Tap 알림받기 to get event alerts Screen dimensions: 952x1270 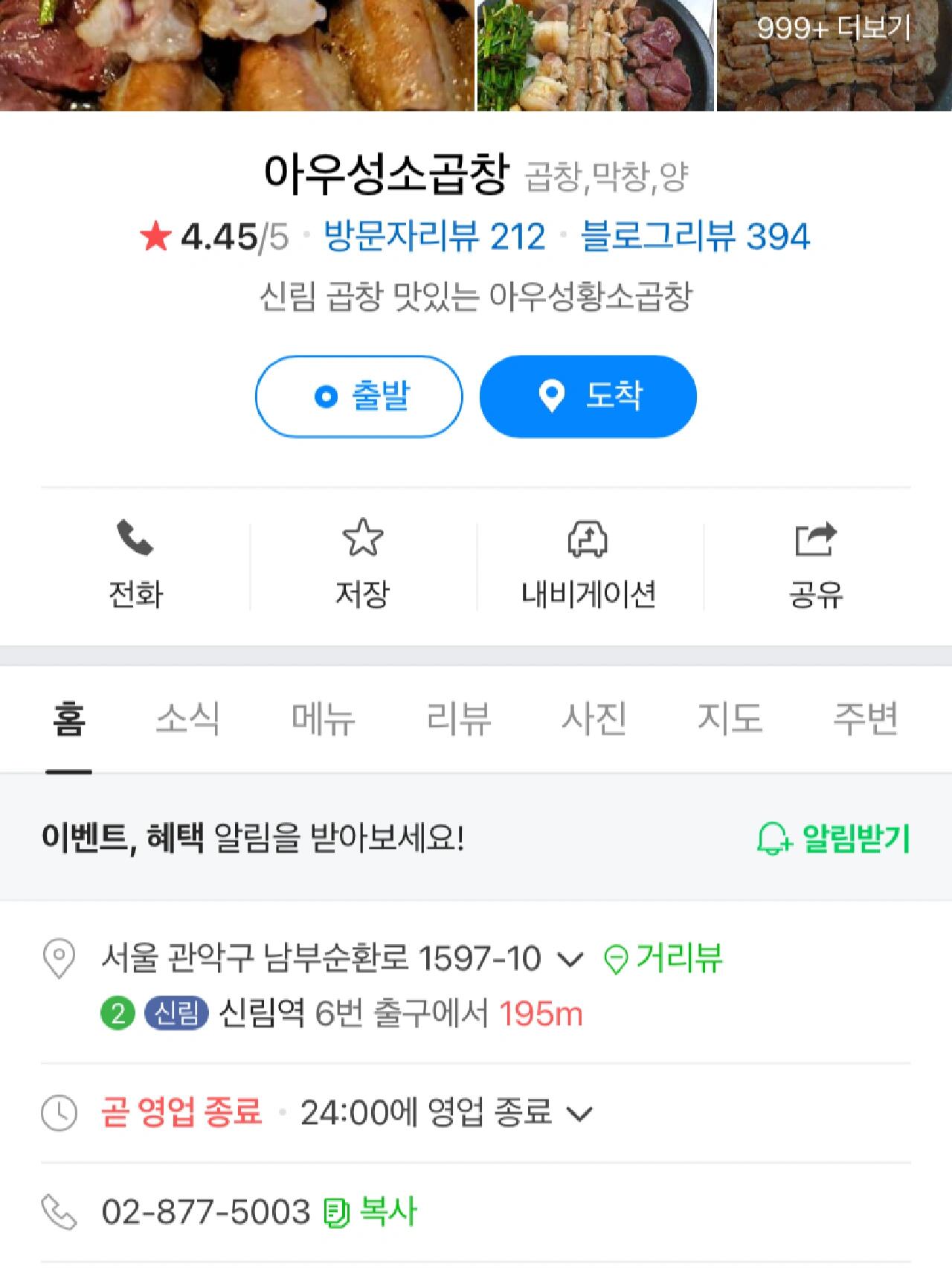[x=833, y=838]
